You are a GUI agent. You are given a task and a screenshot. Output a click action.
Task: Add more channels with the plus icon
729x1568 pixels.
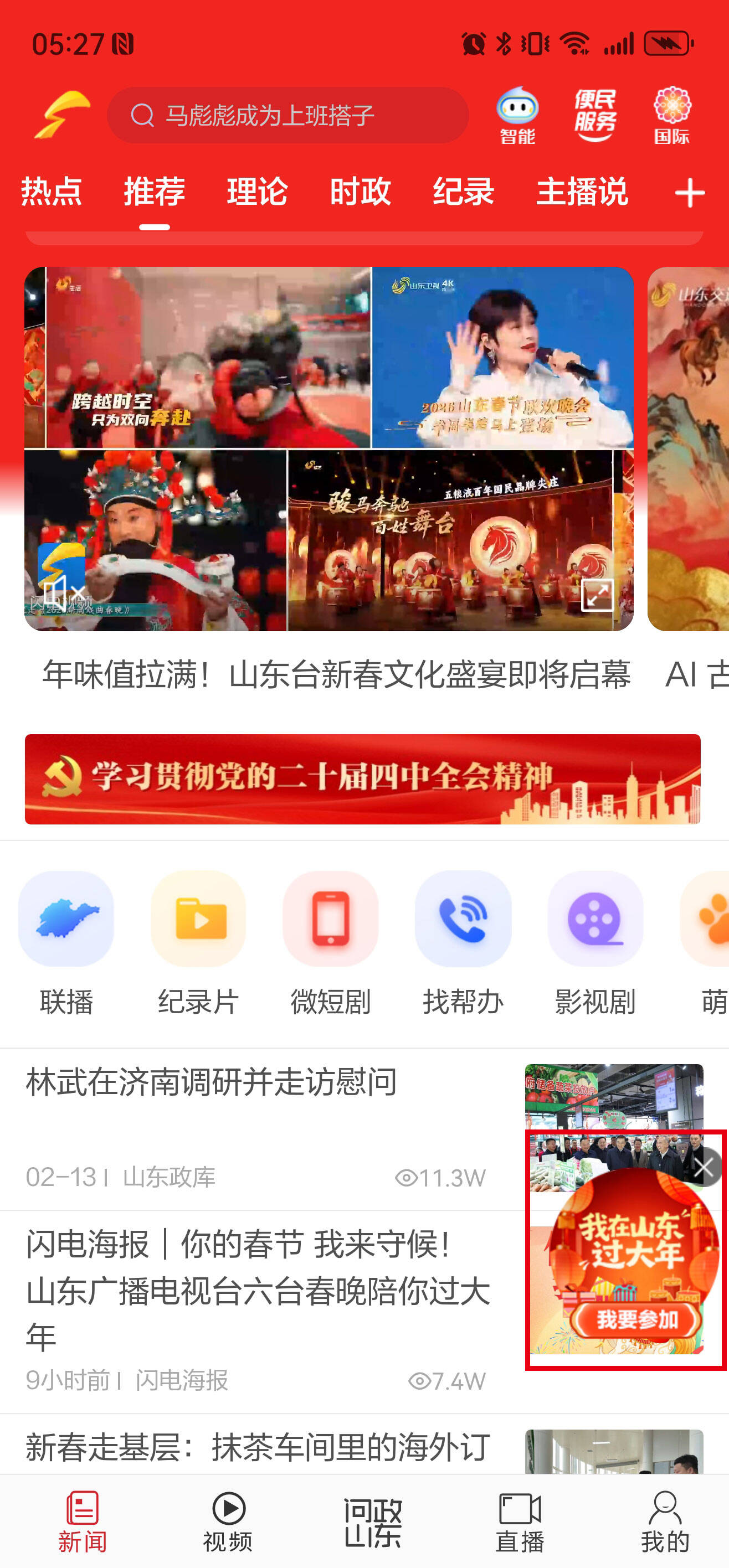[x=690, y=193]
